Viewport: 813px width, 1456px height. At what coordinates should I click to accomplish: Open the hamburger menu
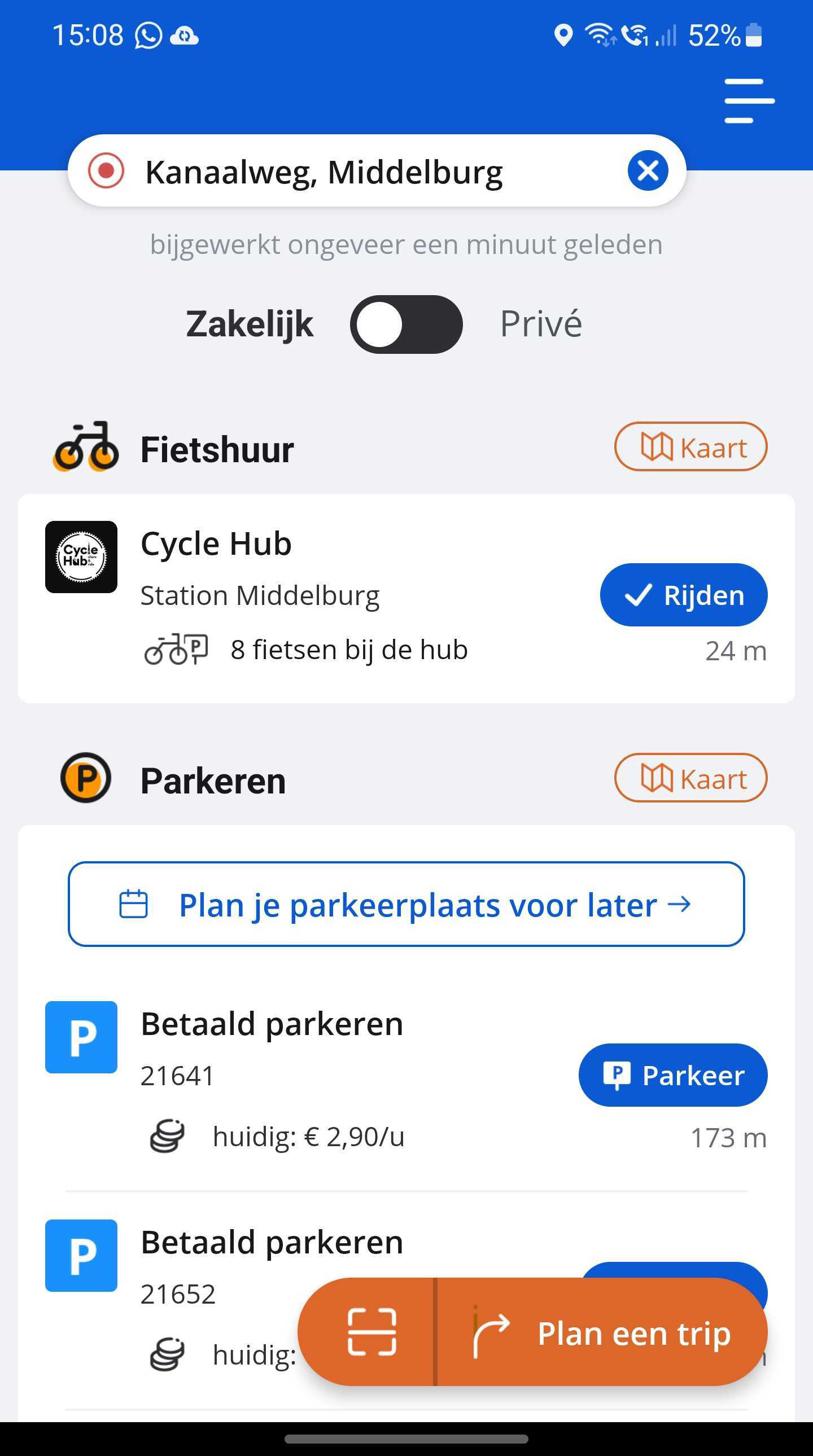pyautogui.click(x=749, y=101)
